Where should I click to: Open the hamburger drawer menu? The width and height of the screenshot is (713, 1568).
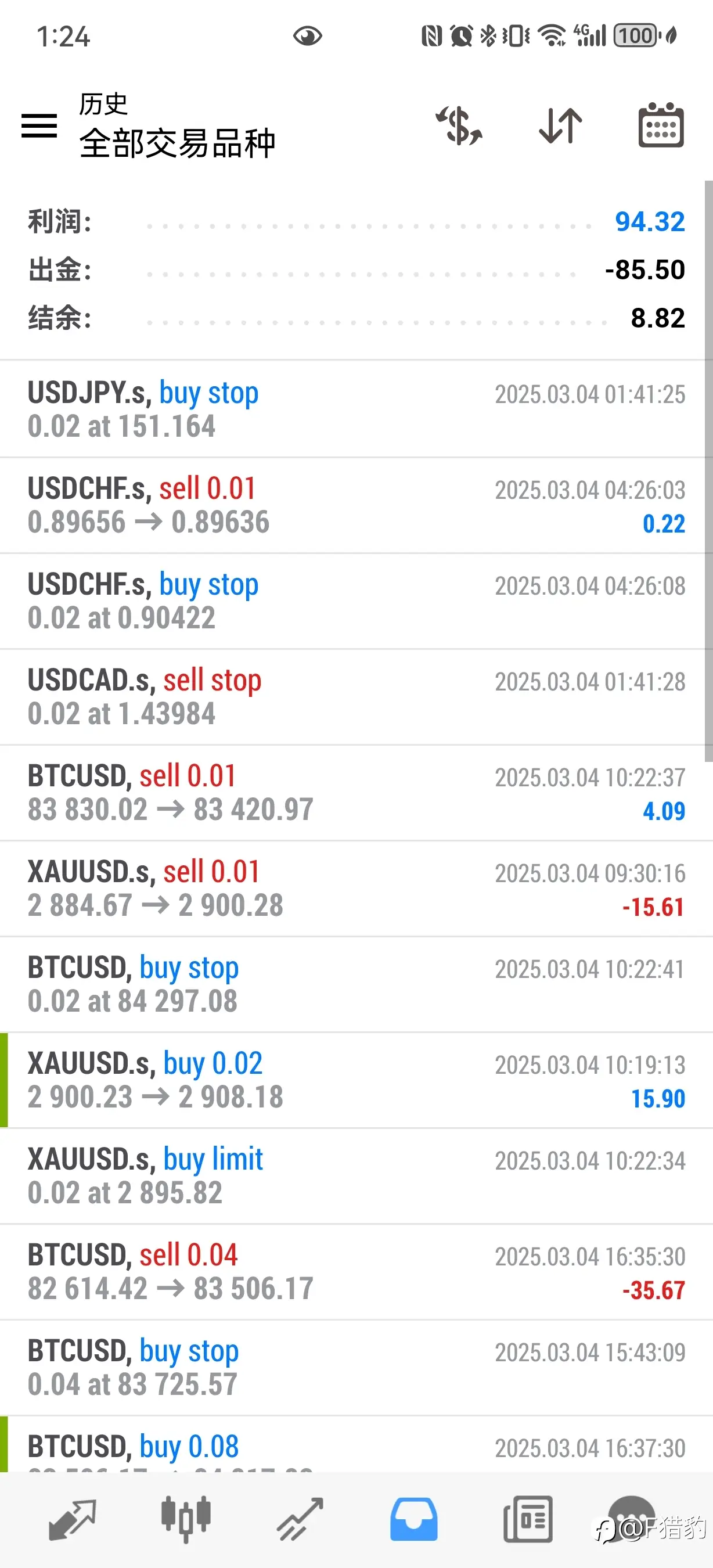coord(39,125)
